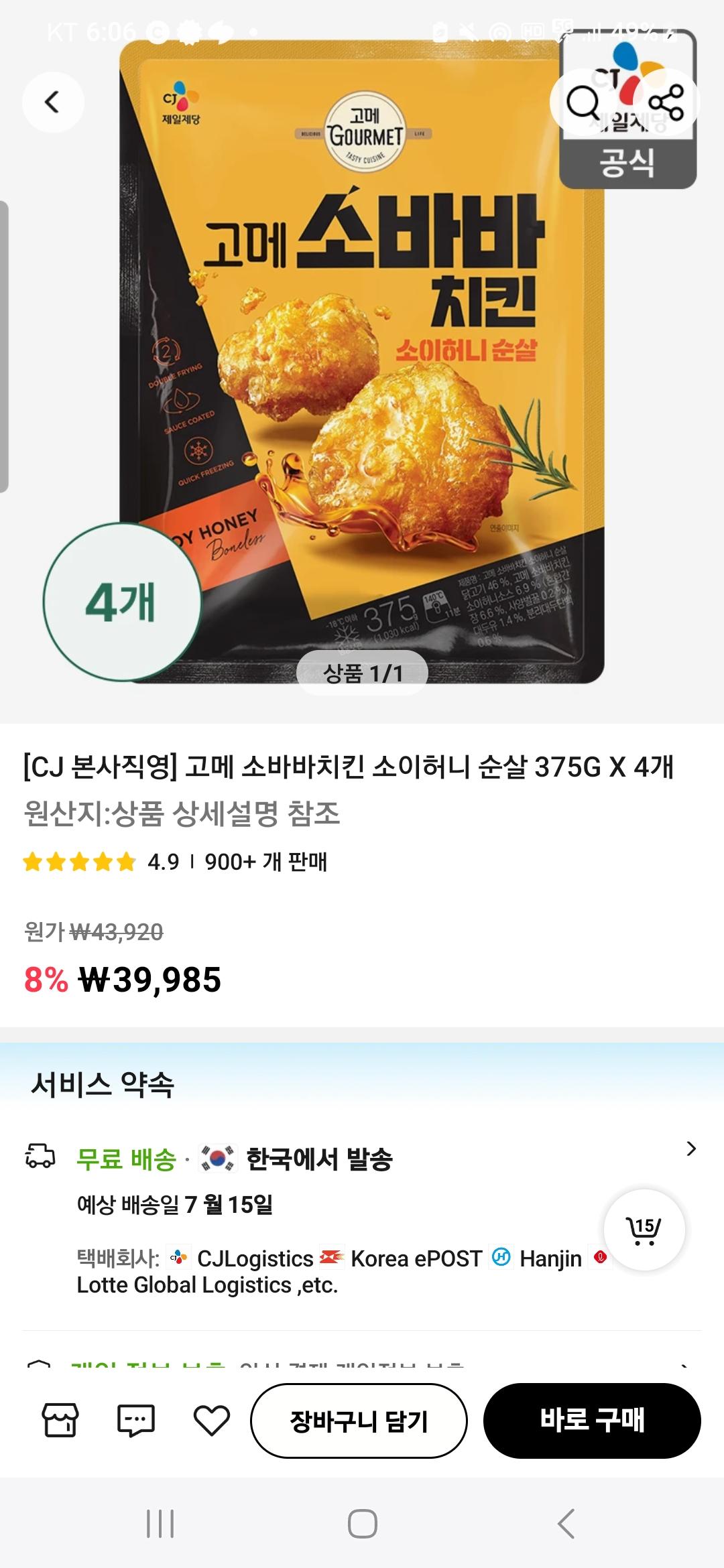
Task: Share this product
Action: (x=666, y=103)
